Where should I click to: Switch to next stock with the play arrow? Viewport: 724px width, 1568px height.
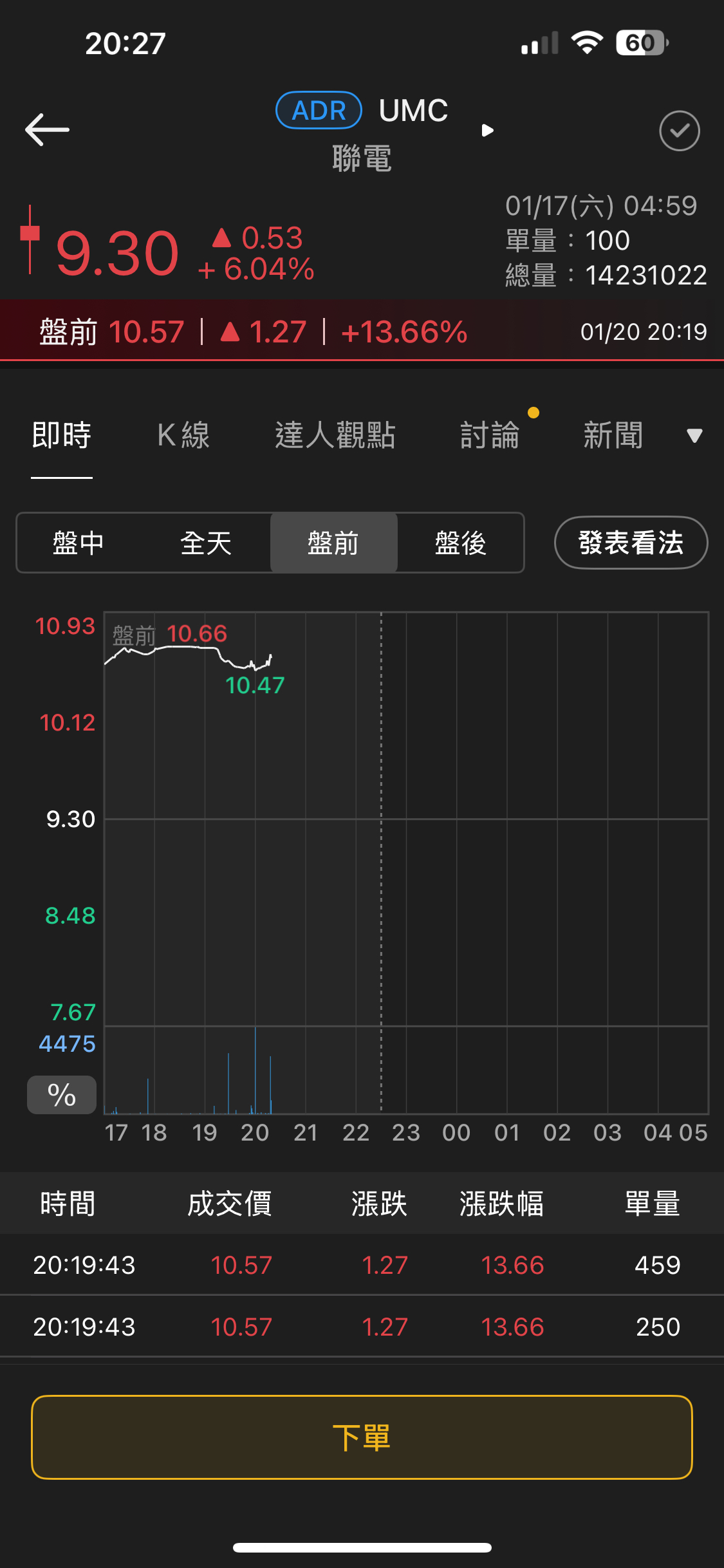click(x=488, y=131)
